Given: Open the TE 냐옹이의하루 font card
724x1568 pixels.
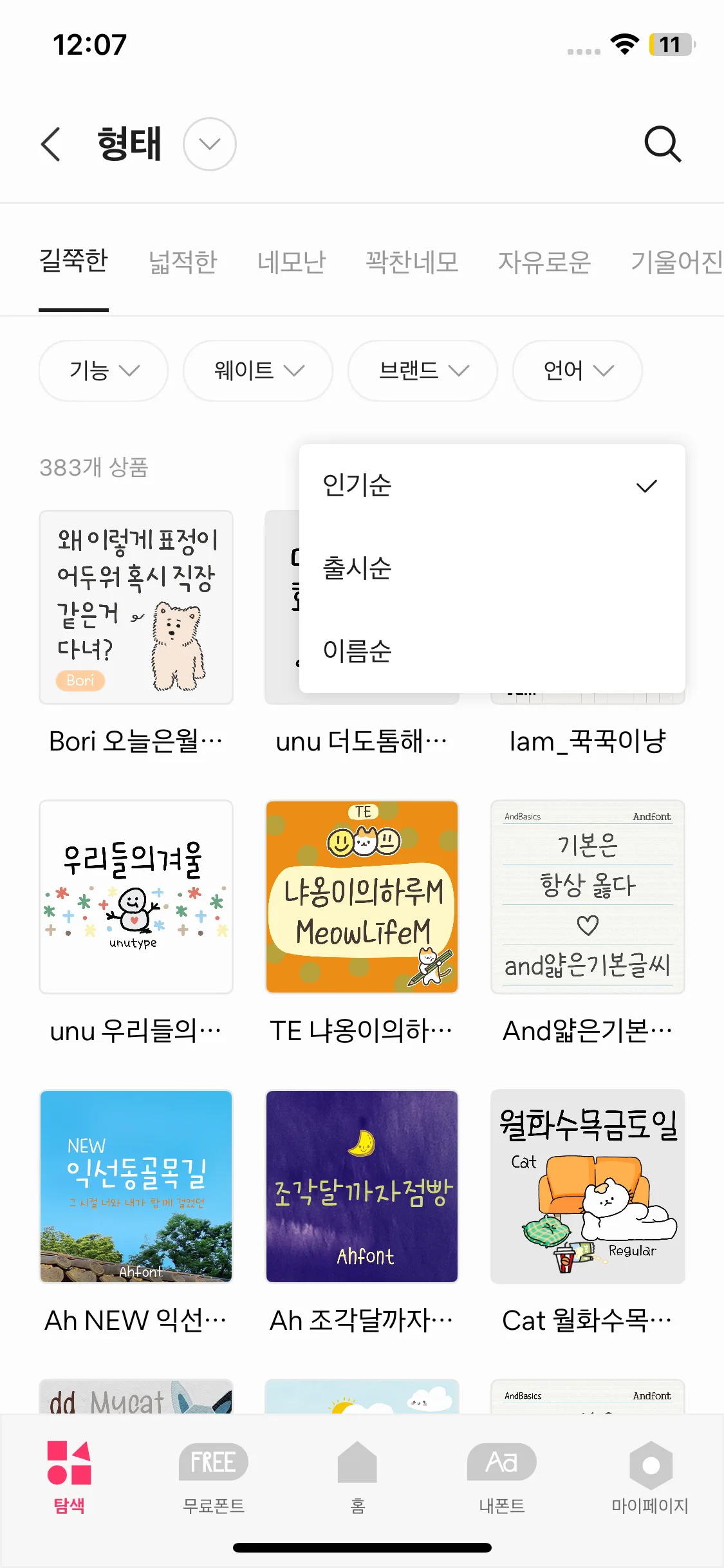Looking at the screenshot, I should tap(362, 897).
